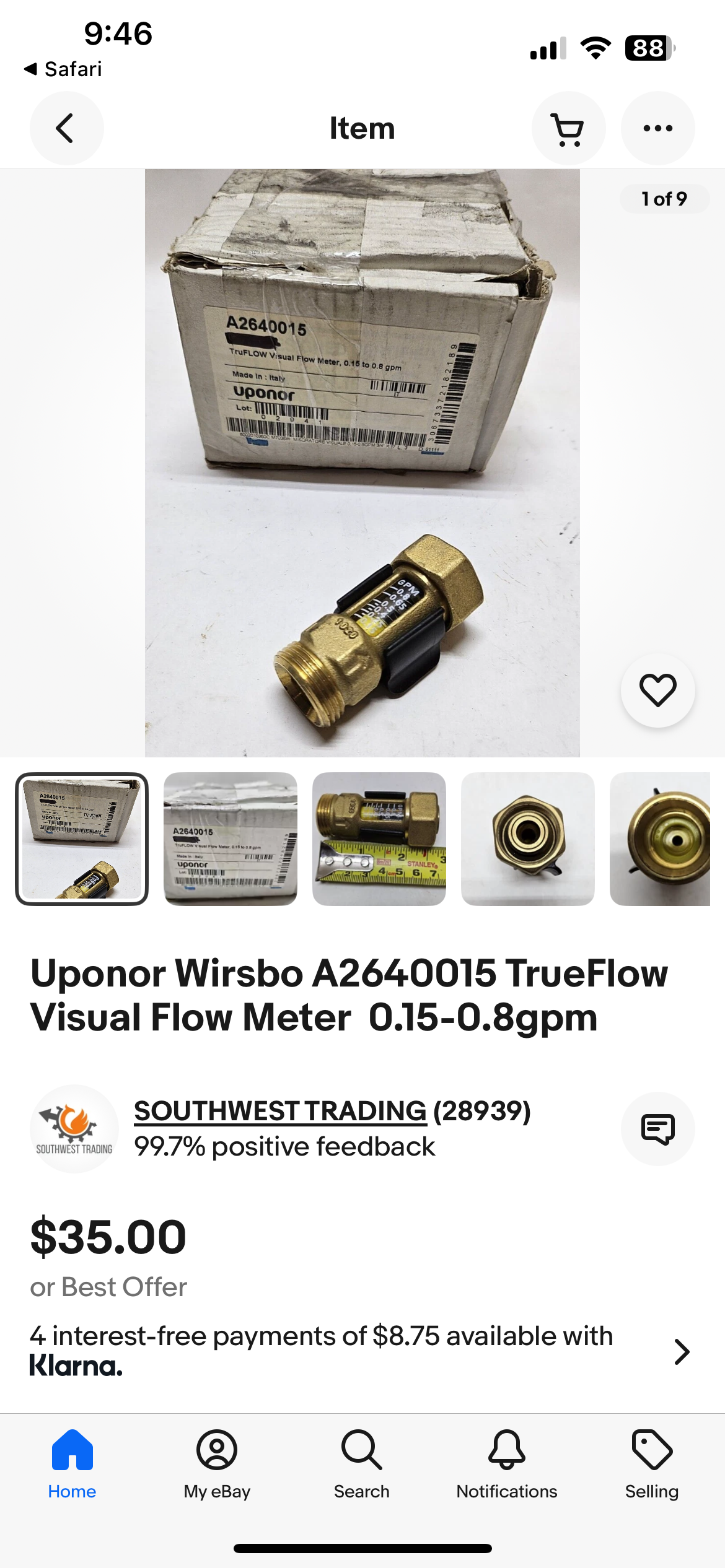Image resolution: width=725 pixels, height=1568 pixels.
Task: Switch to the Selling tab
Action: click(652, 1464)
